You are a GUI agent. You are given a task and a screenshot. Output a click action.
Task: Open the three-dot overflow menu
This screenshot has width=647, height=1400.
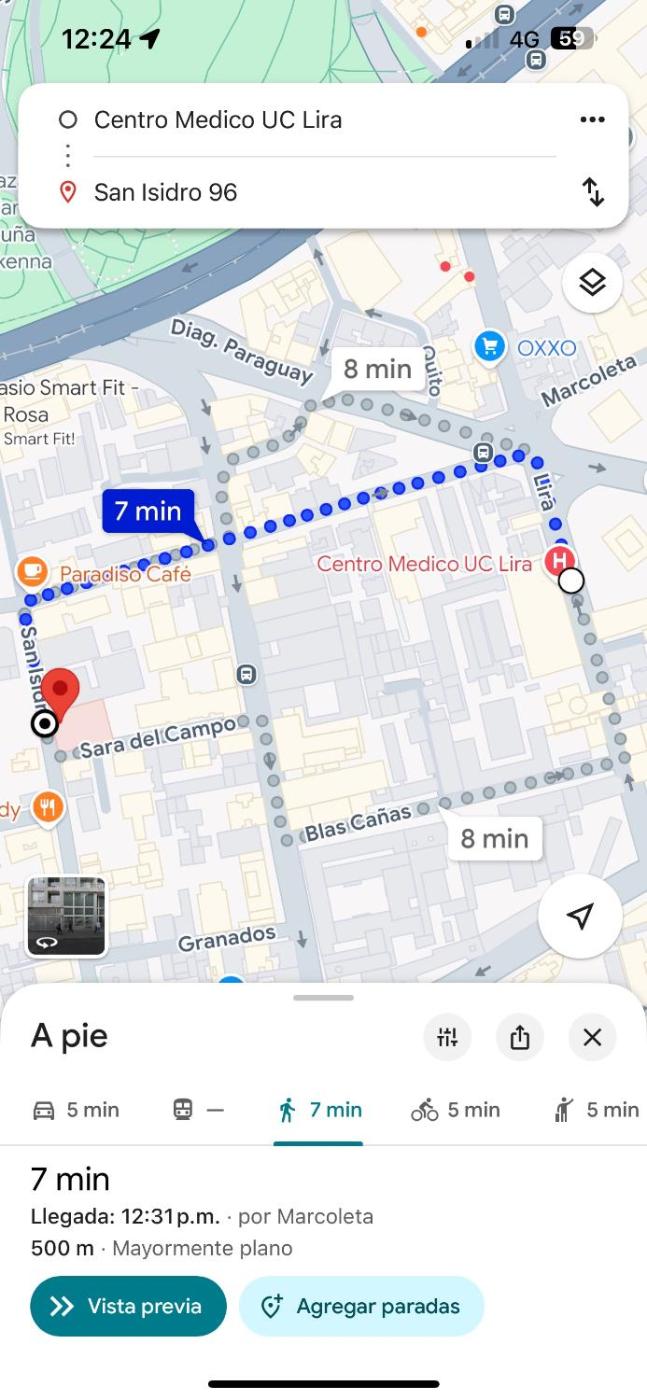point(592,120)
